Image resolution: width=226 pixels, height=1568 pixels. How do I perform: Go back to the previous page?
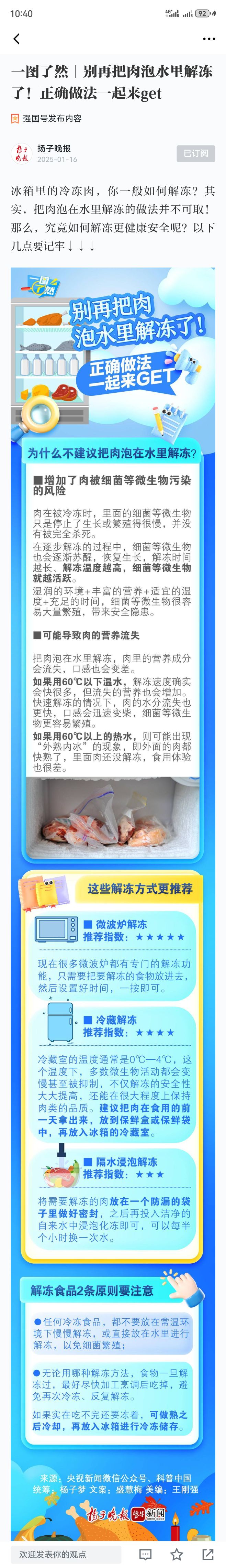click(16, 39)
